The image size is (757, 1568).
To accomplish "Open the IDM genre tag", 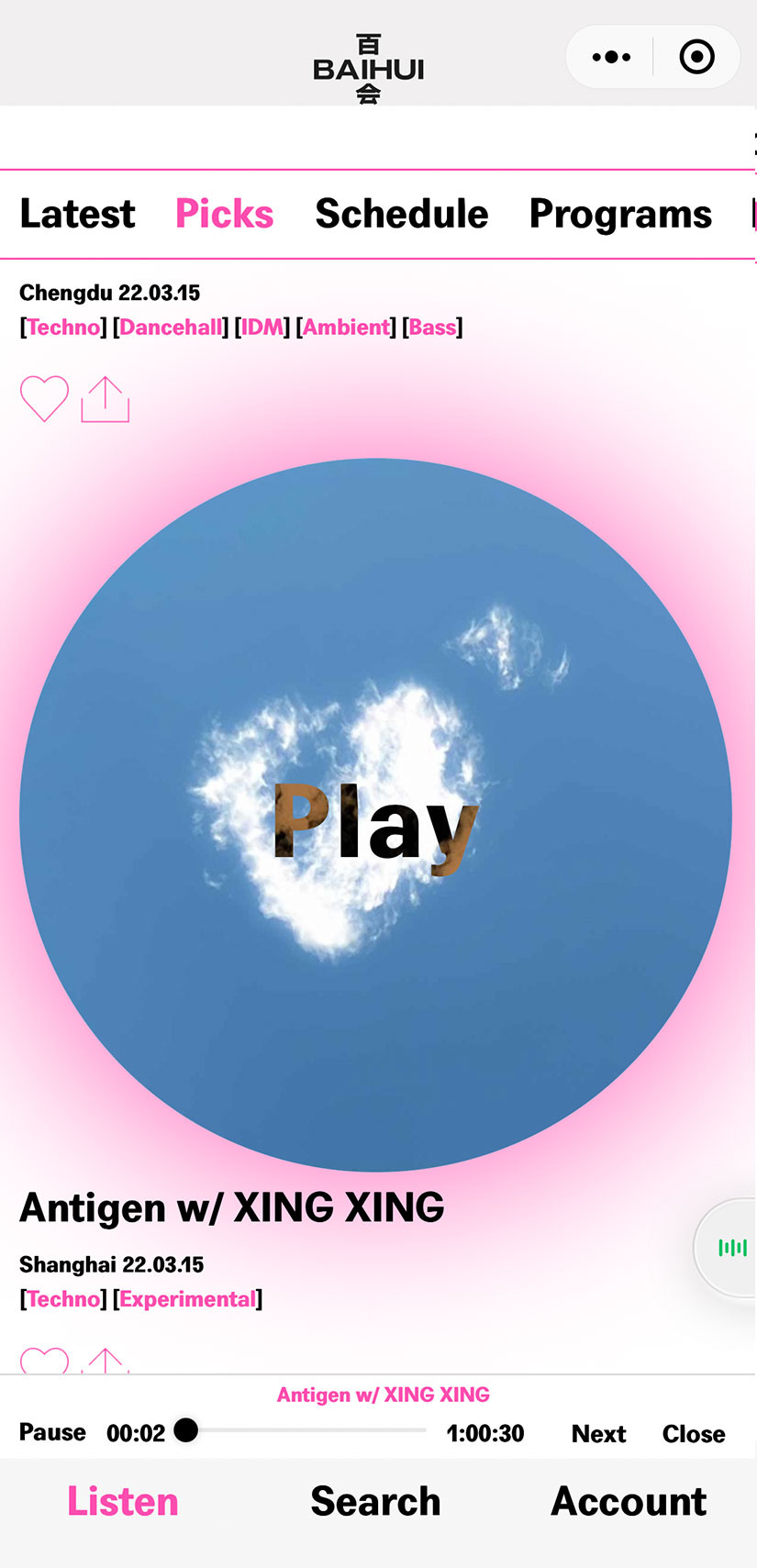I will point(262,328).
